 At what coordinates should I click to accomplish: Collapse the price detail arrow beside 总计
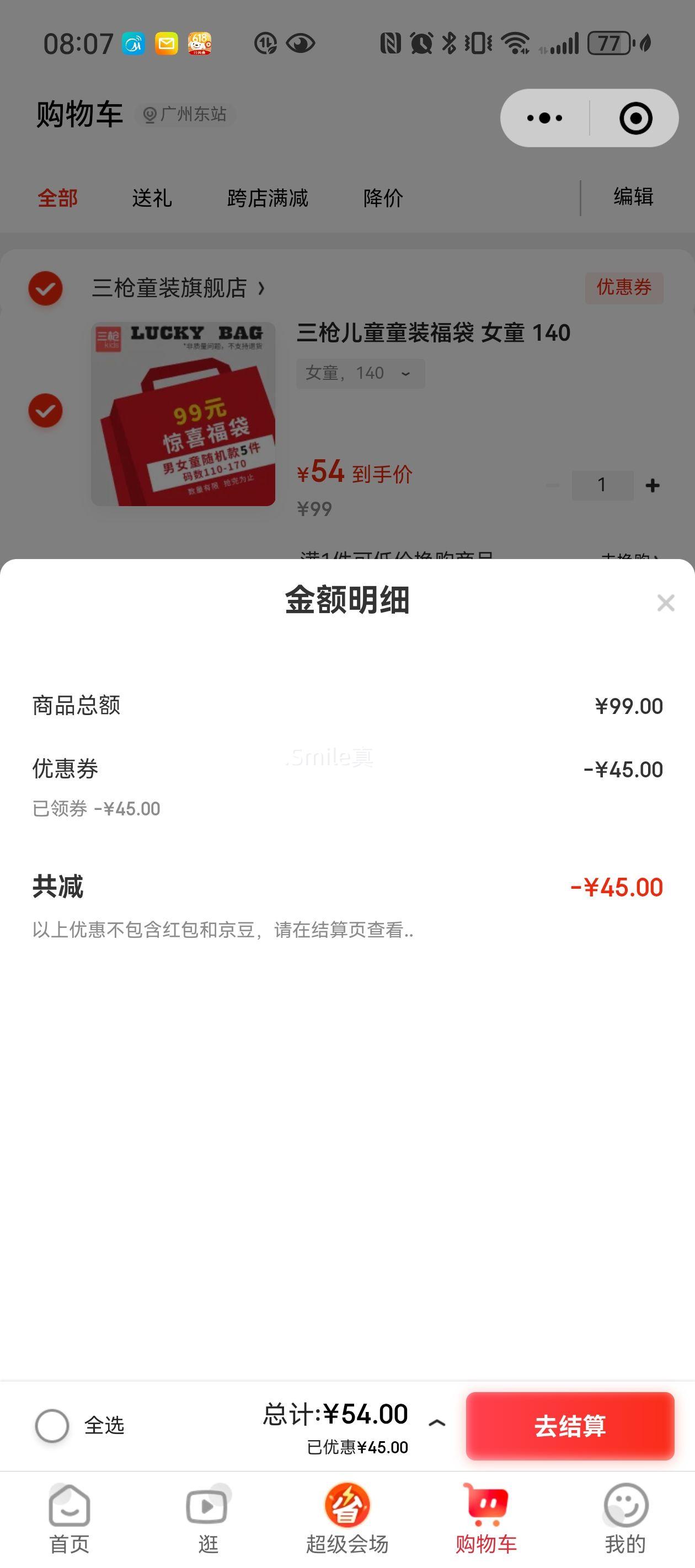[x=437, y=1423]
